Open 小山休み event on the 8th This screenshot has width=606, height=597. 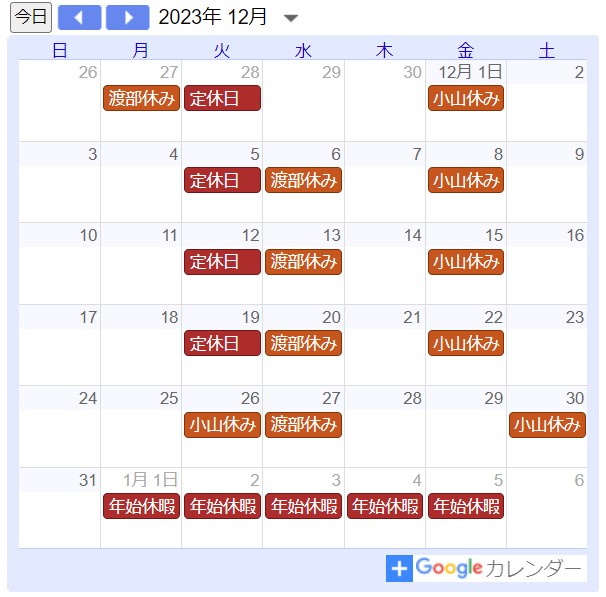point(465,180)
